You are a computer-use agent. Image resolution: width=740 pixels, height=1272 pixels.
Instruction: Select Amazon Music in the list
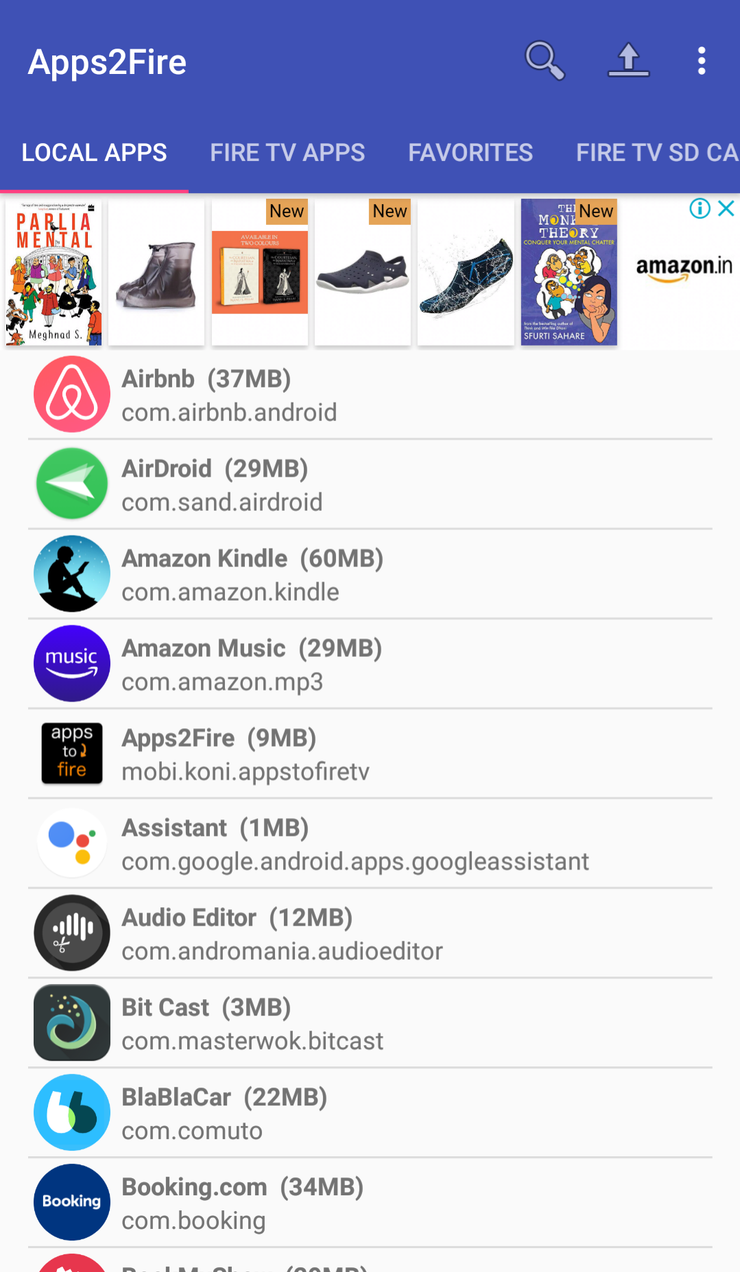click(370, 665)
